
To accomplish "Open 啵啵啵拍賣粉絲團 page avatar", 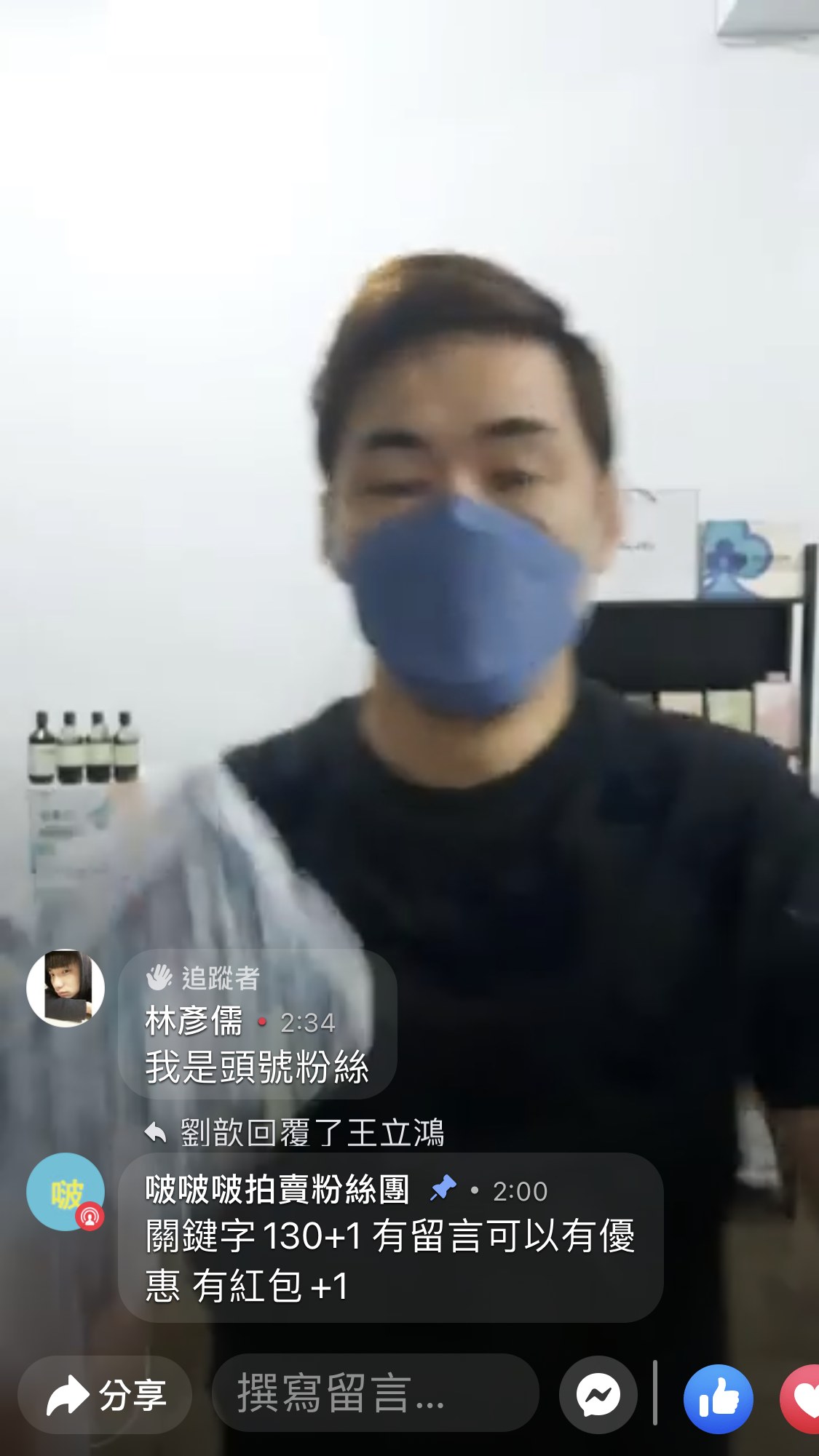I will [66, 1192].
